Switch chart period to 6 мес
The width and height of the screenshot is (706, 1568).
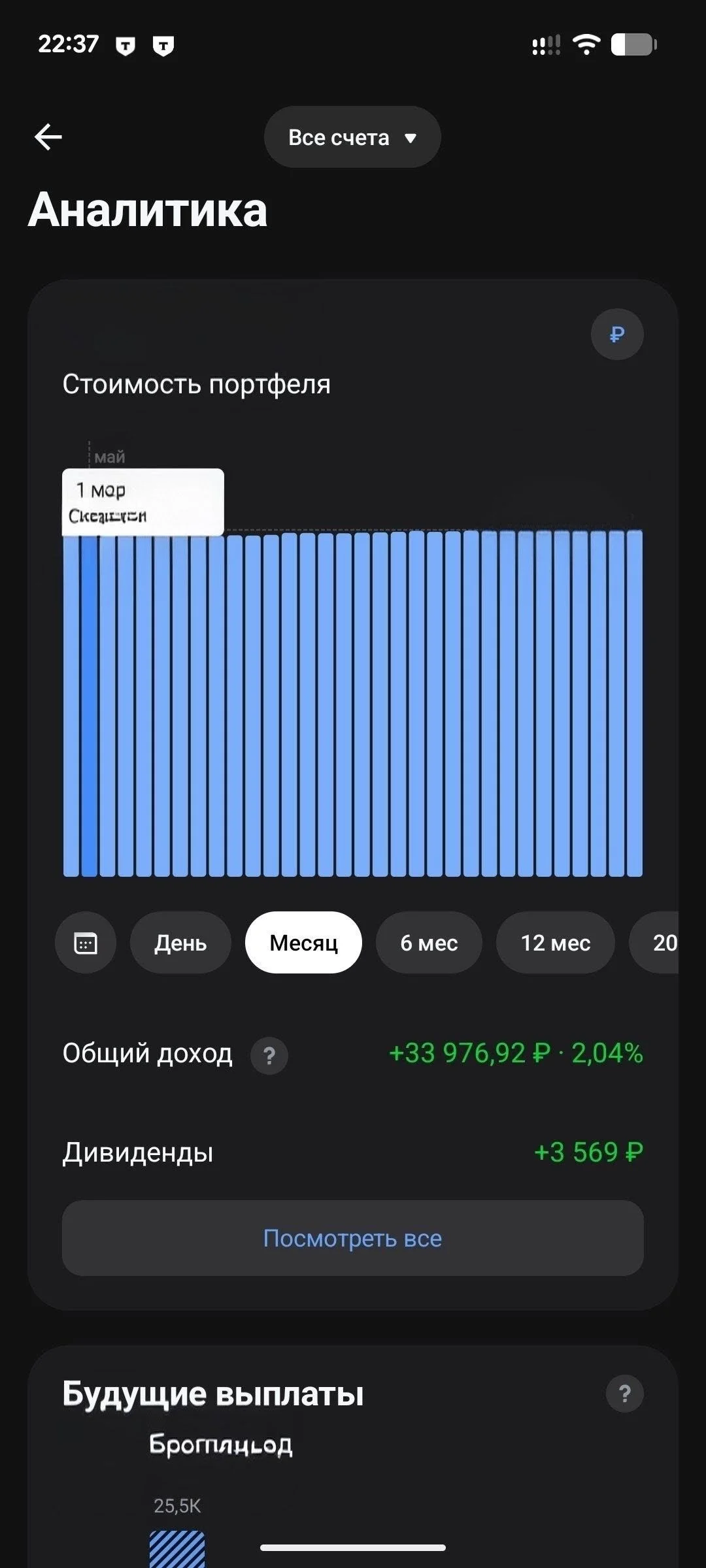(x=429, y=943)
